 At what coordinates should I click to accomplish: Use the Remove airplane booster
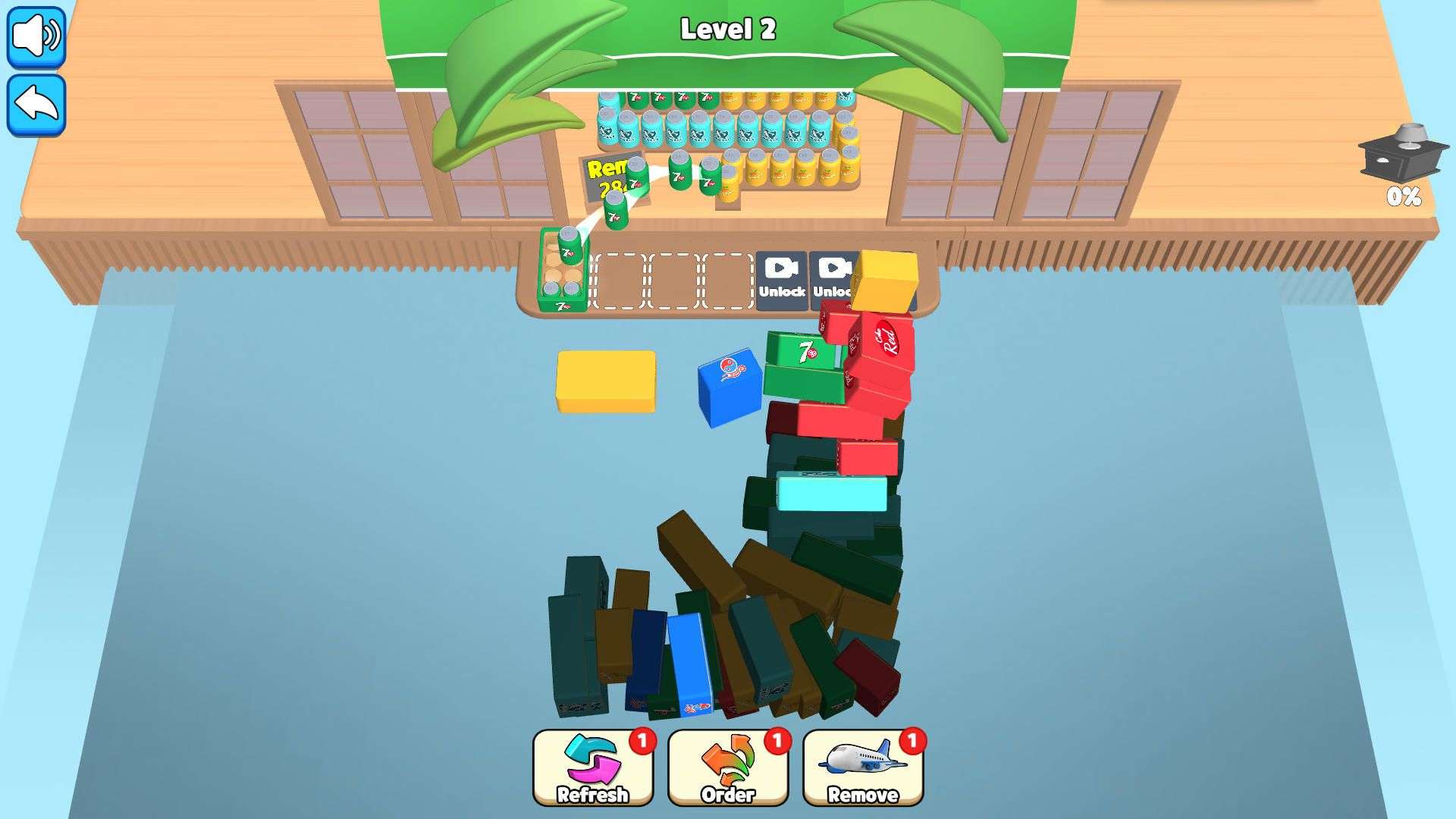(x=862, y=767)
